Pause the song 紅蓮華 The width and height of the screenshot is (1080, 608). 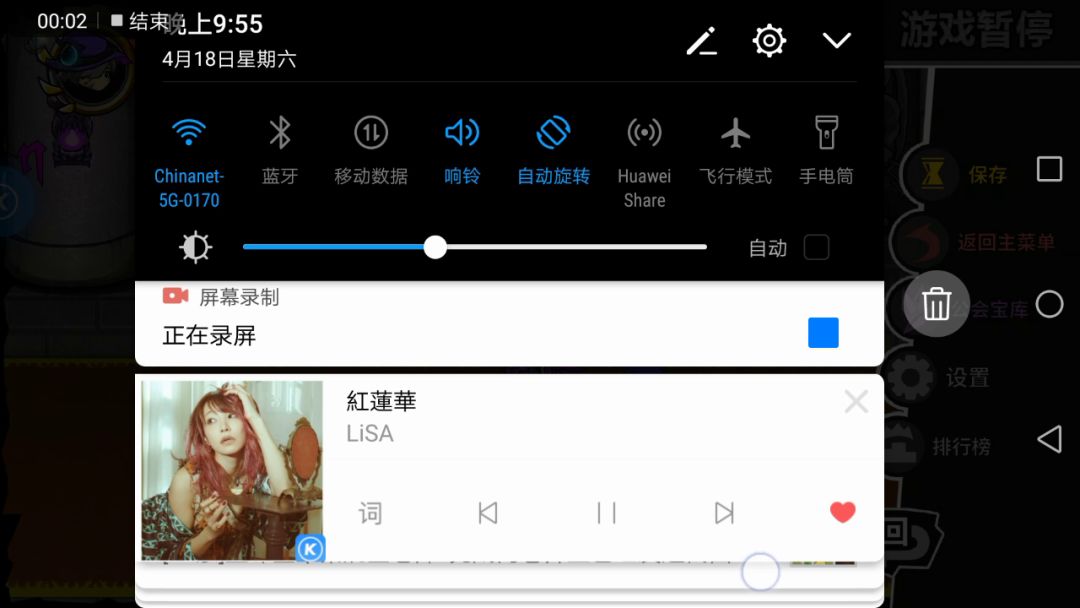coord(606,513)
